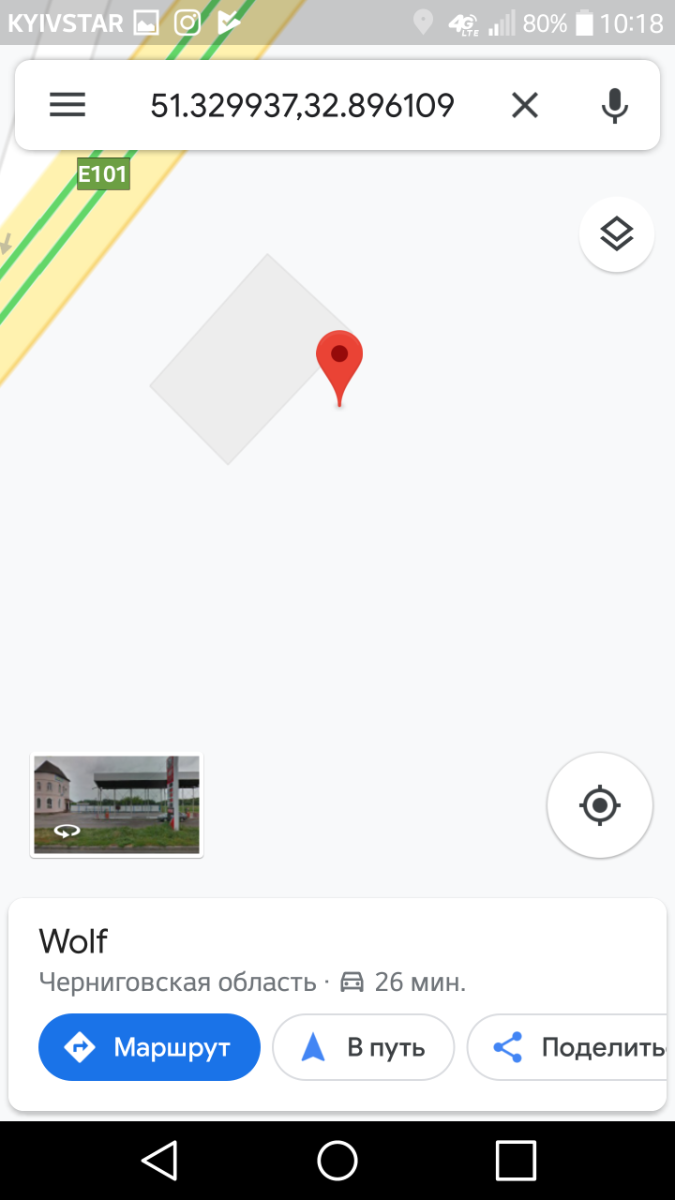This screenshot has height=1200, width=675.
Task: Center map on my location
Action: click(600, 805)
